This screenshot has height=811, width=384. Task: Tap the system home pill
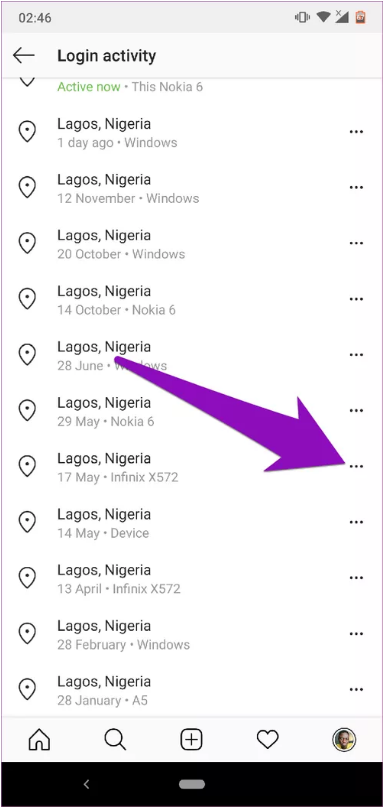(x=192, y=785)
